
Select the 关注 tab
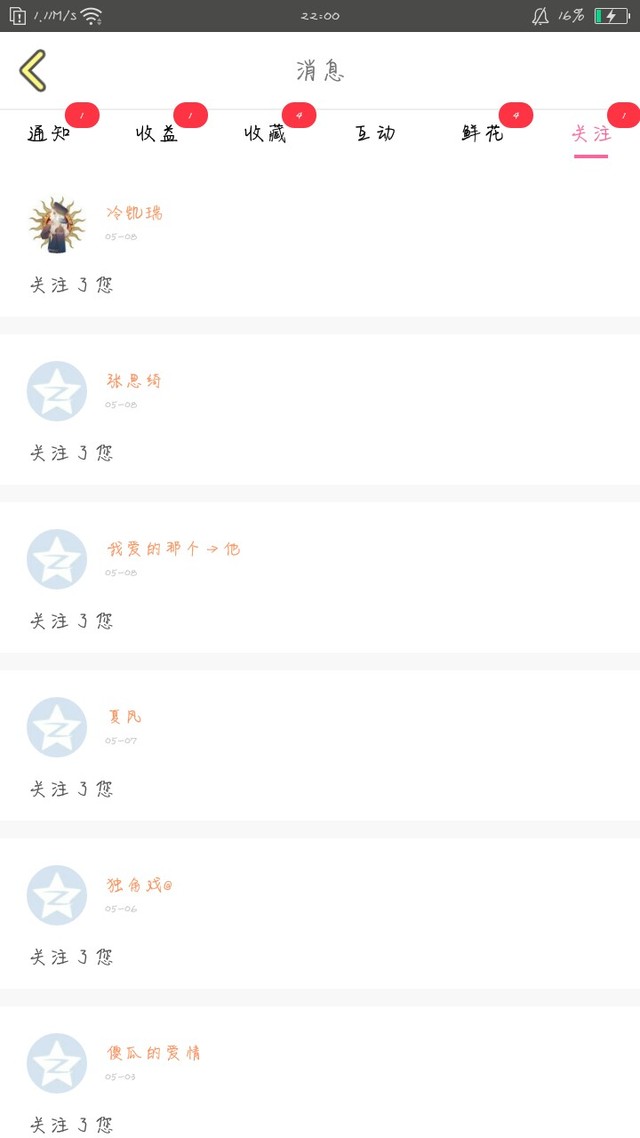591,134
